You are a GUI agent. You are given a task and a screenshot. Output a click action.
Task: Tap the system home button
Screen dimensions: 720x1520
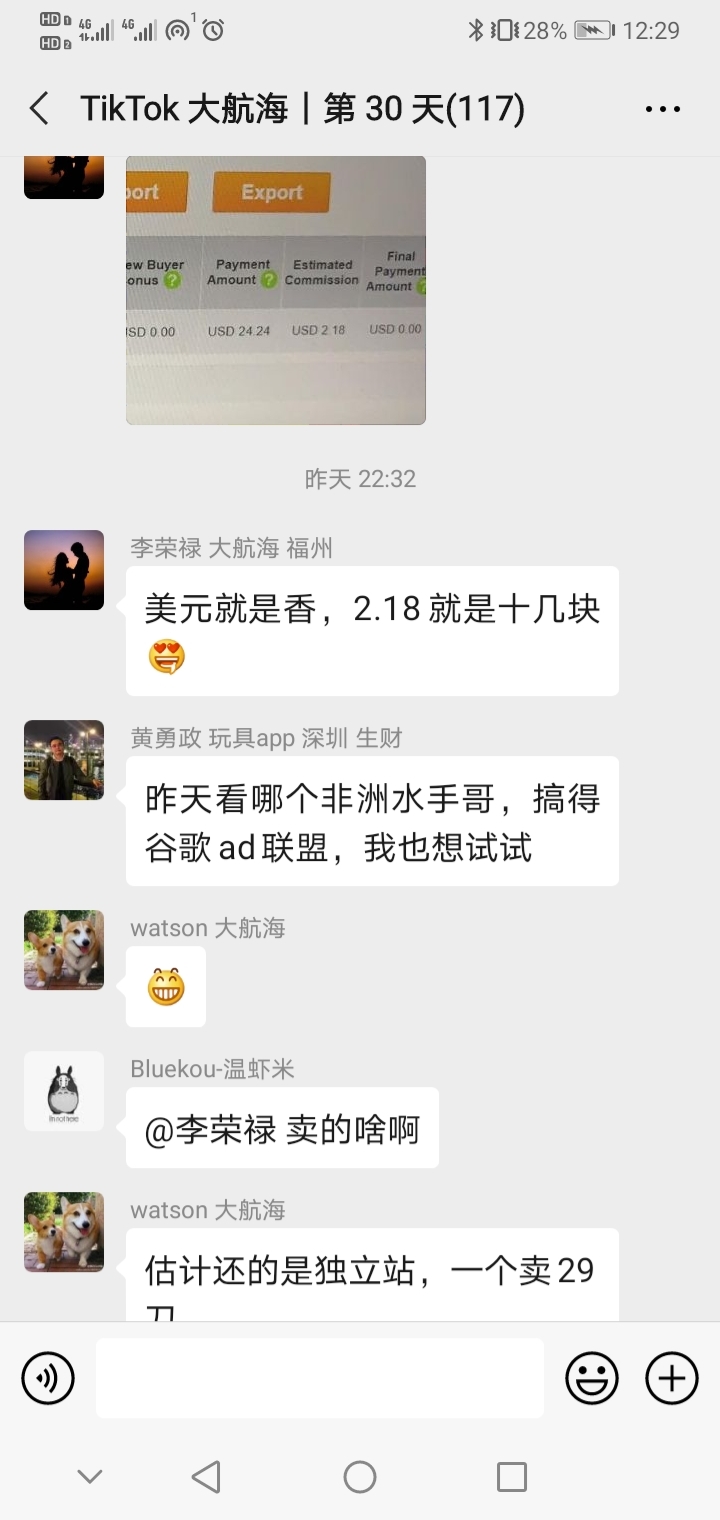coord(360,1477)
